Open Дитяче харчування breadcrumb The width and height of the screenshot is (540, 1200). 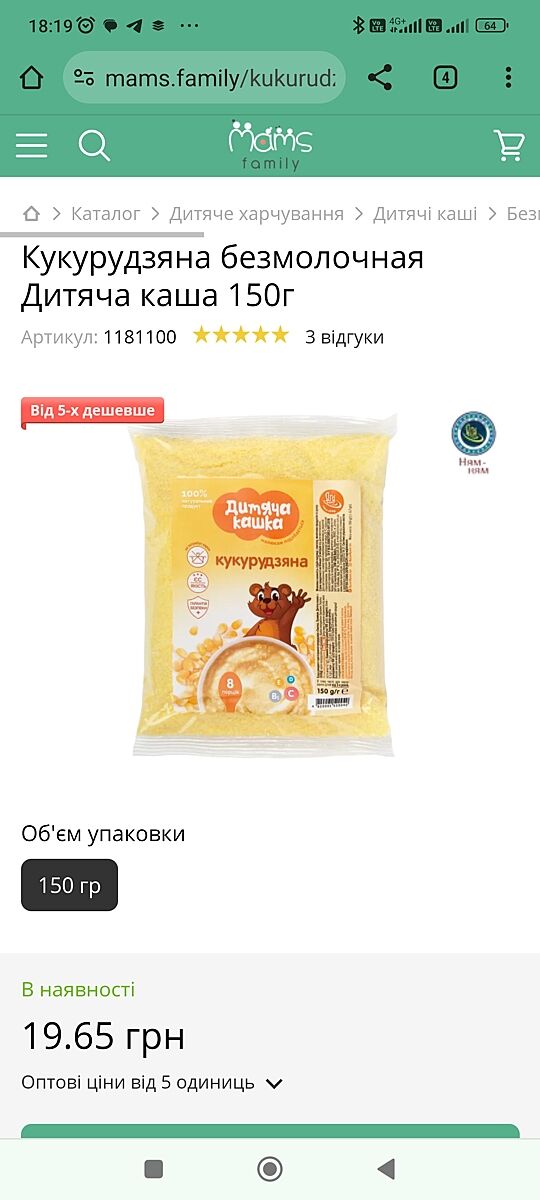pos(256,213)
